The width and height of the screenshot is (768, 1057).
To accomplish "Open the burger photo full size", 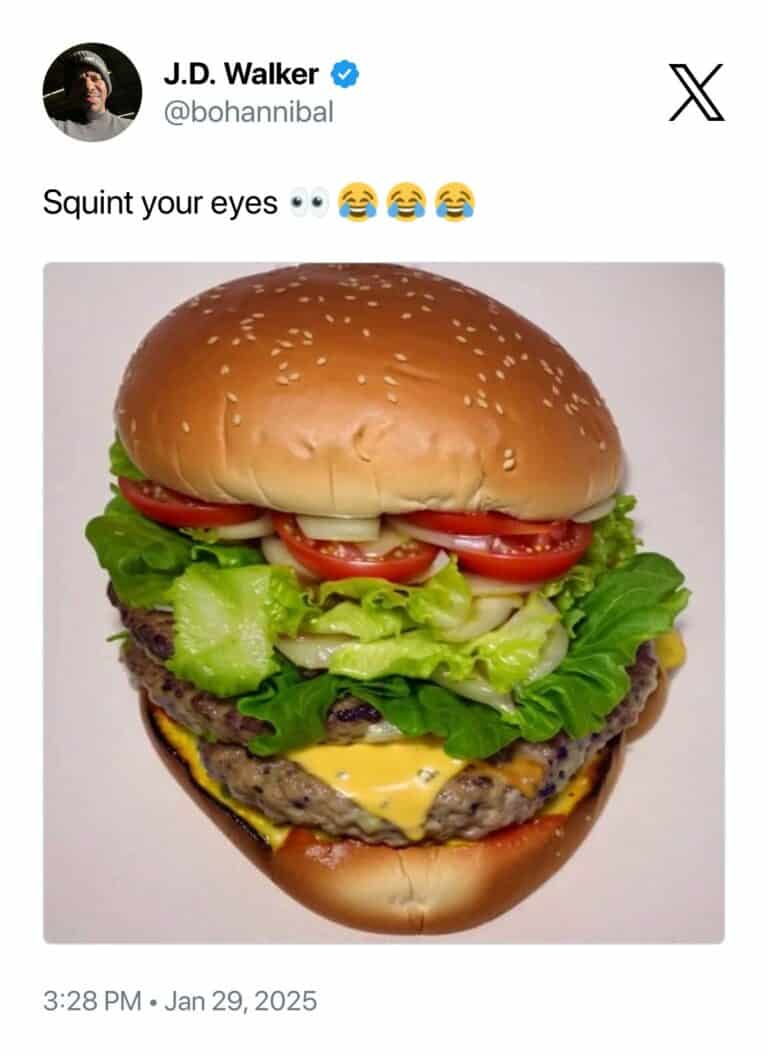I will [x=384, y=600].
